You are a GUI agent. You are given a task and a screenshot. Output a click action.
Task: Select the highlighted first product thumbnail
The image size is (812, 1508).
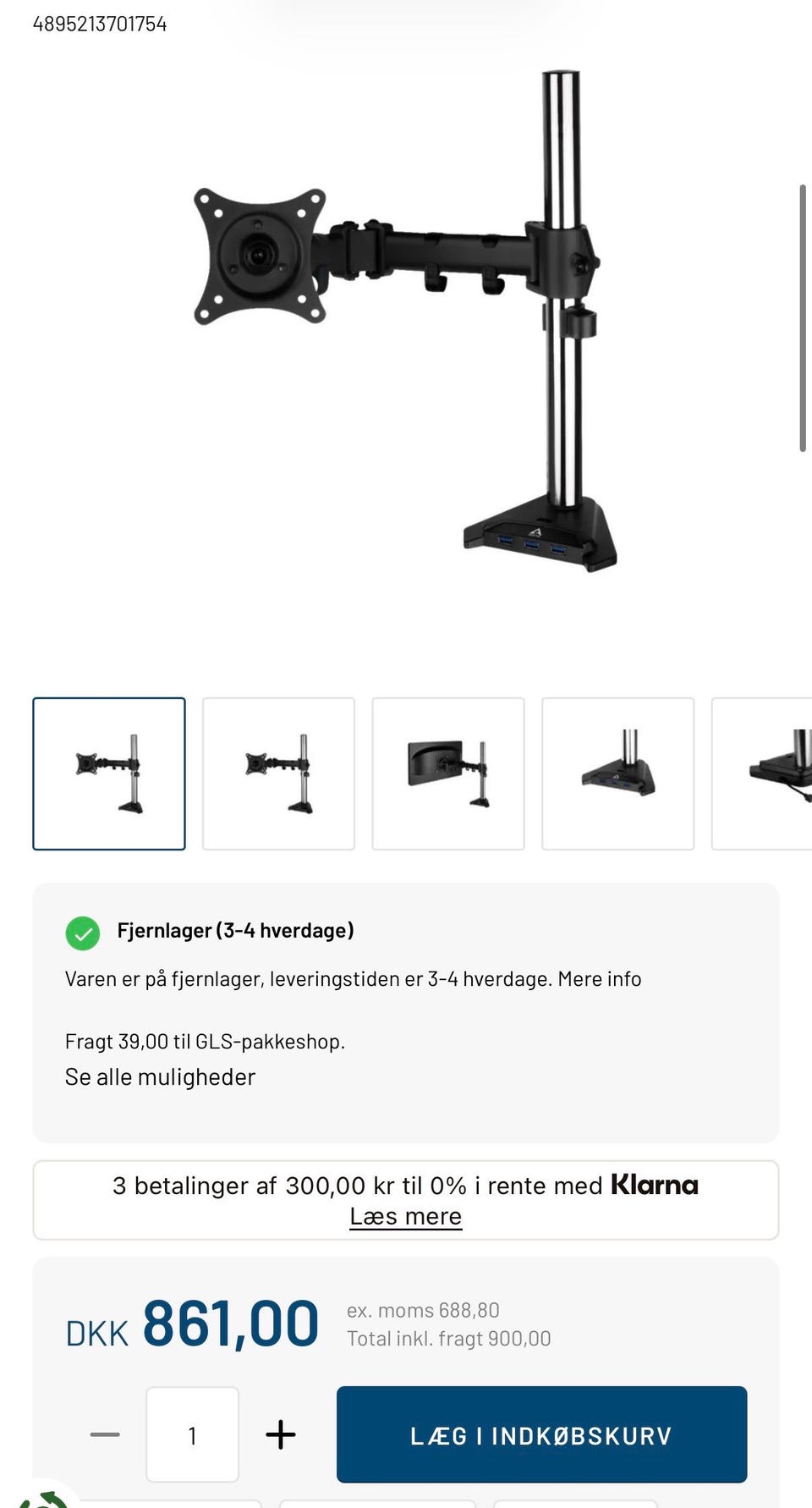[x=108, y=774]
